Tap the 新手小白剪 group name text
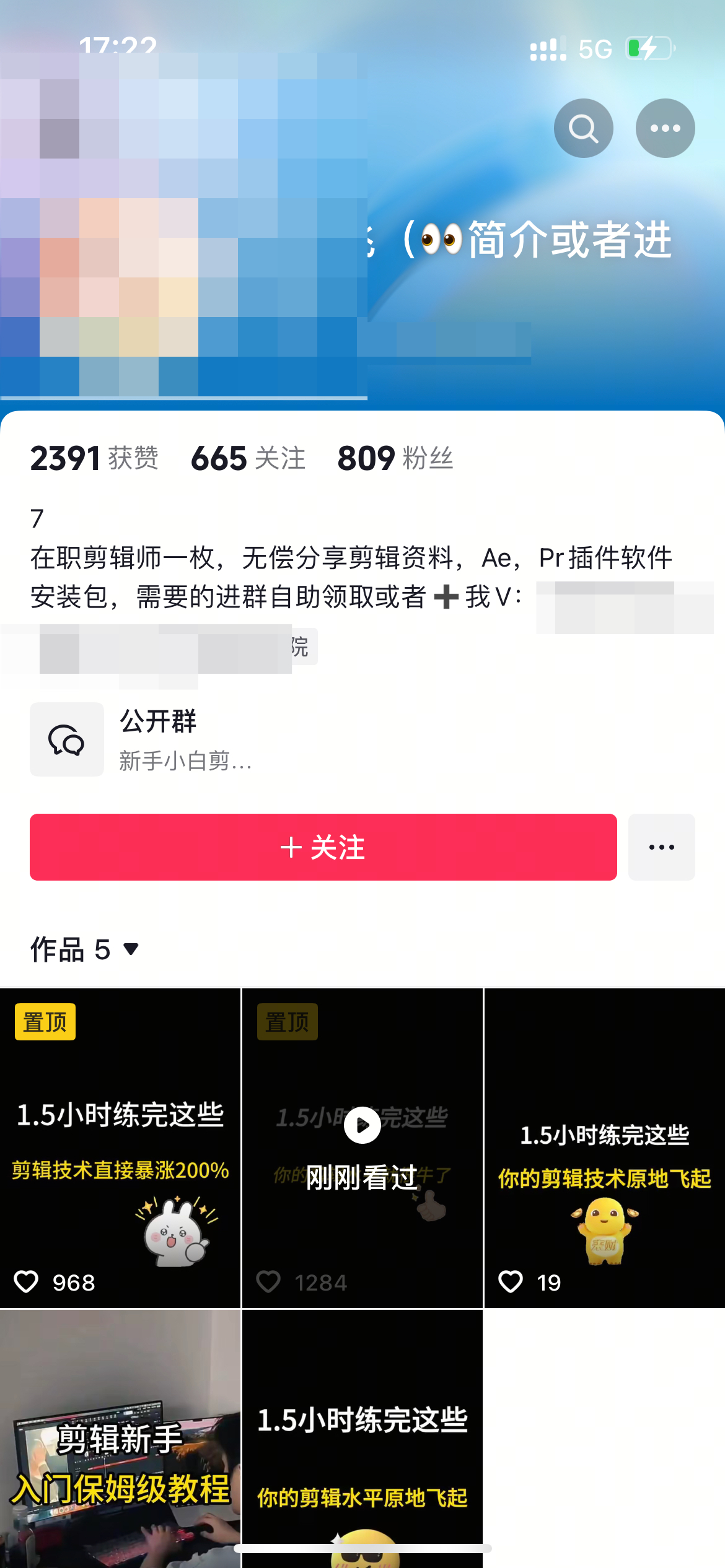Screen dimensions: 725x1568 pyautogui.click(x=184, y=762)
